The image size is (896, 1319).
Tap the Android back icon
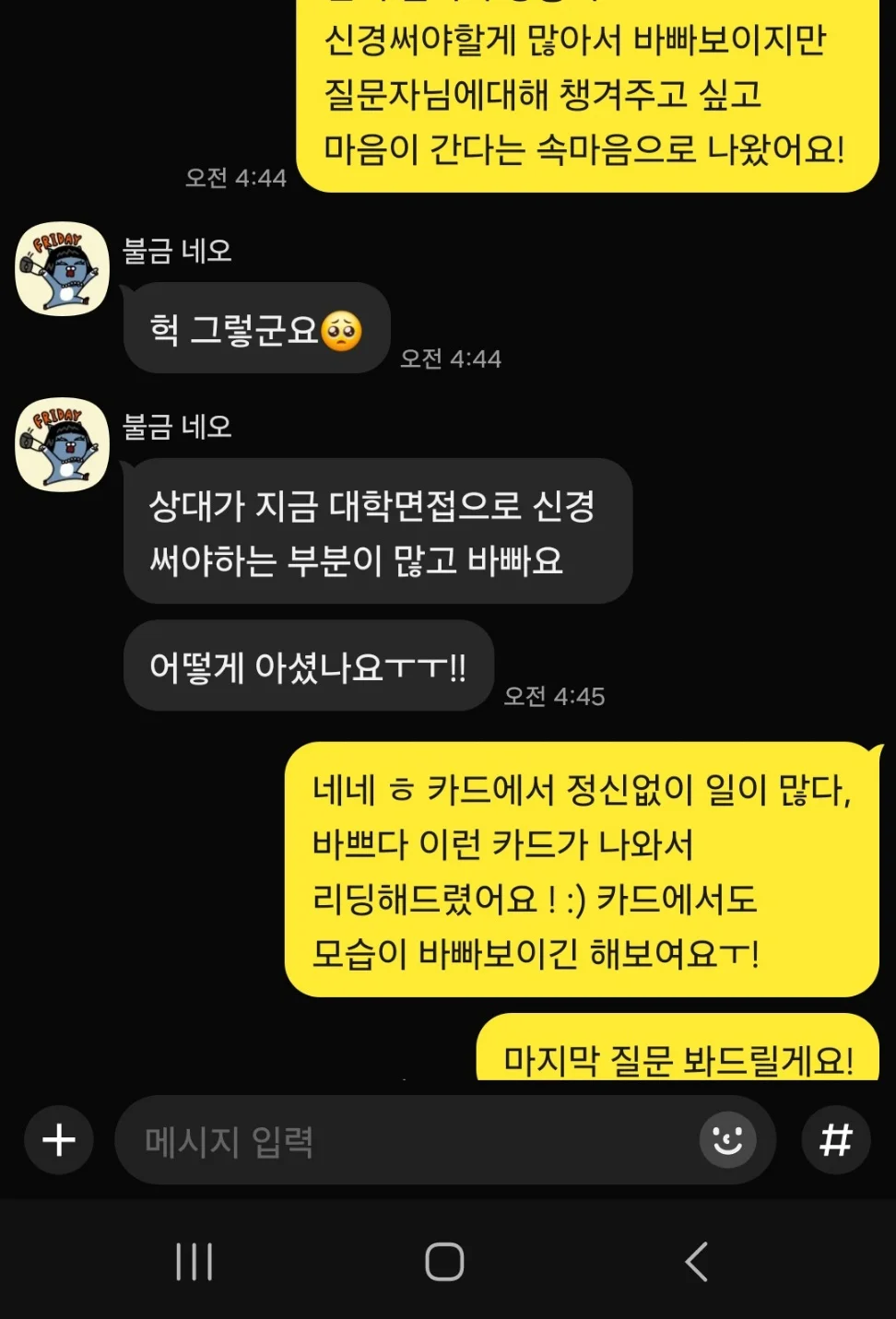coord(697,1263)
